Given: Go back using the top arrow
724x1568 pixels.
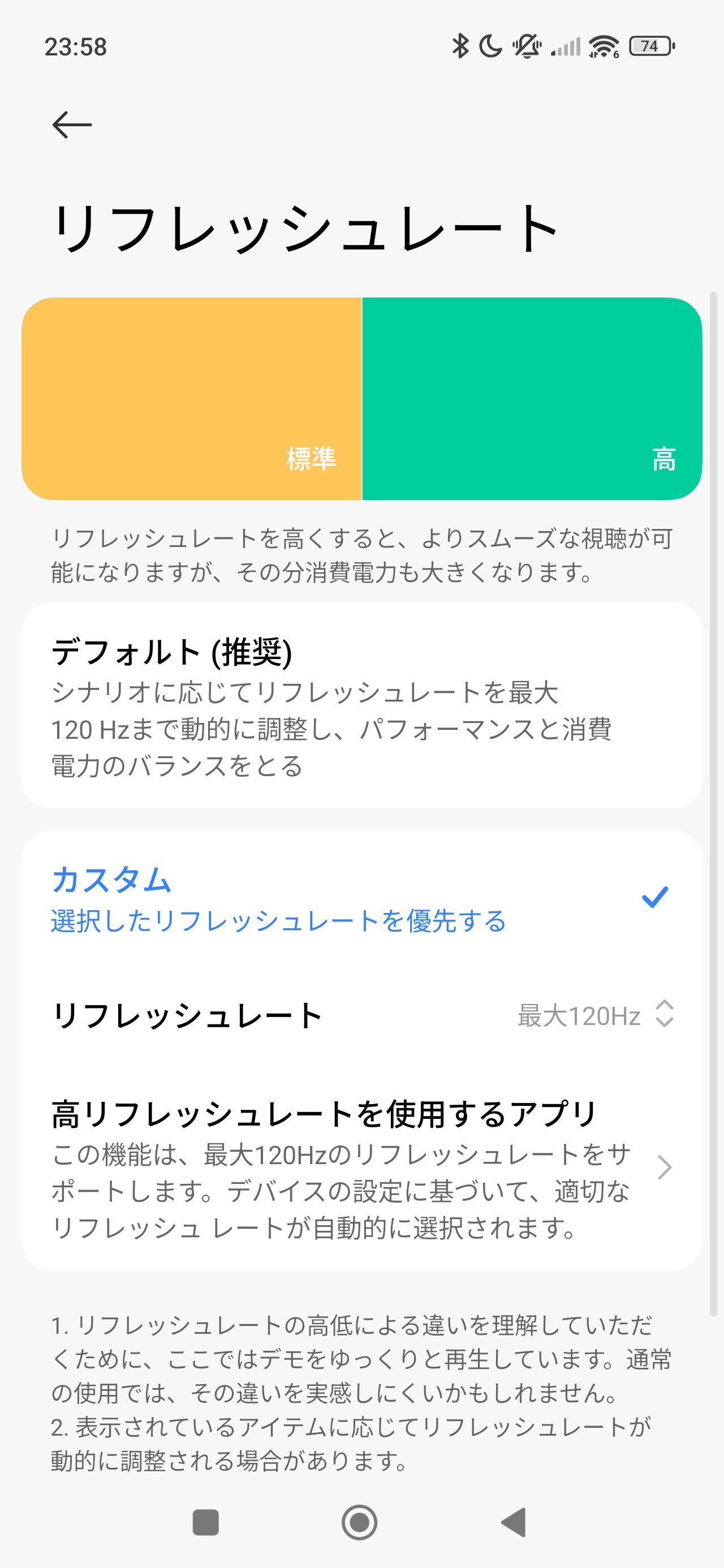Looking at the screenshot, I should (72, 125).
